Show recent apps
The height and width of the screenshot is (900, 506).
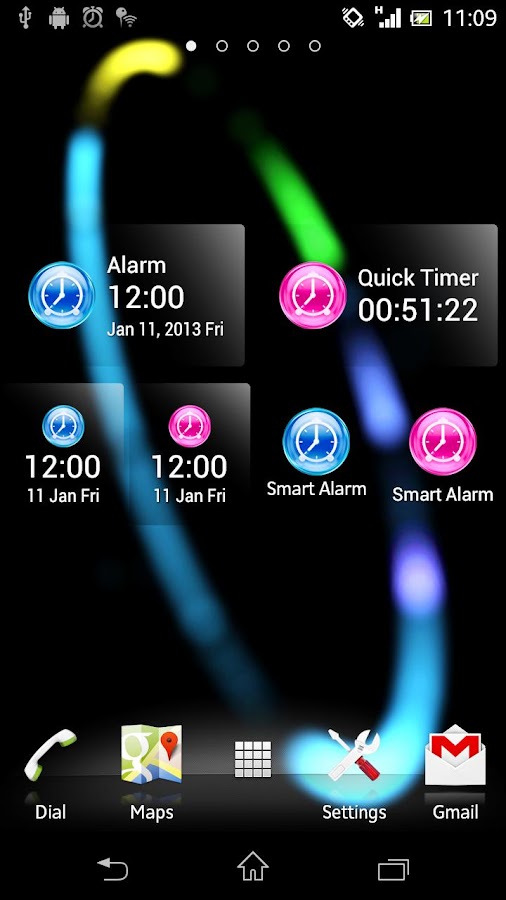(x=394, y=869)
